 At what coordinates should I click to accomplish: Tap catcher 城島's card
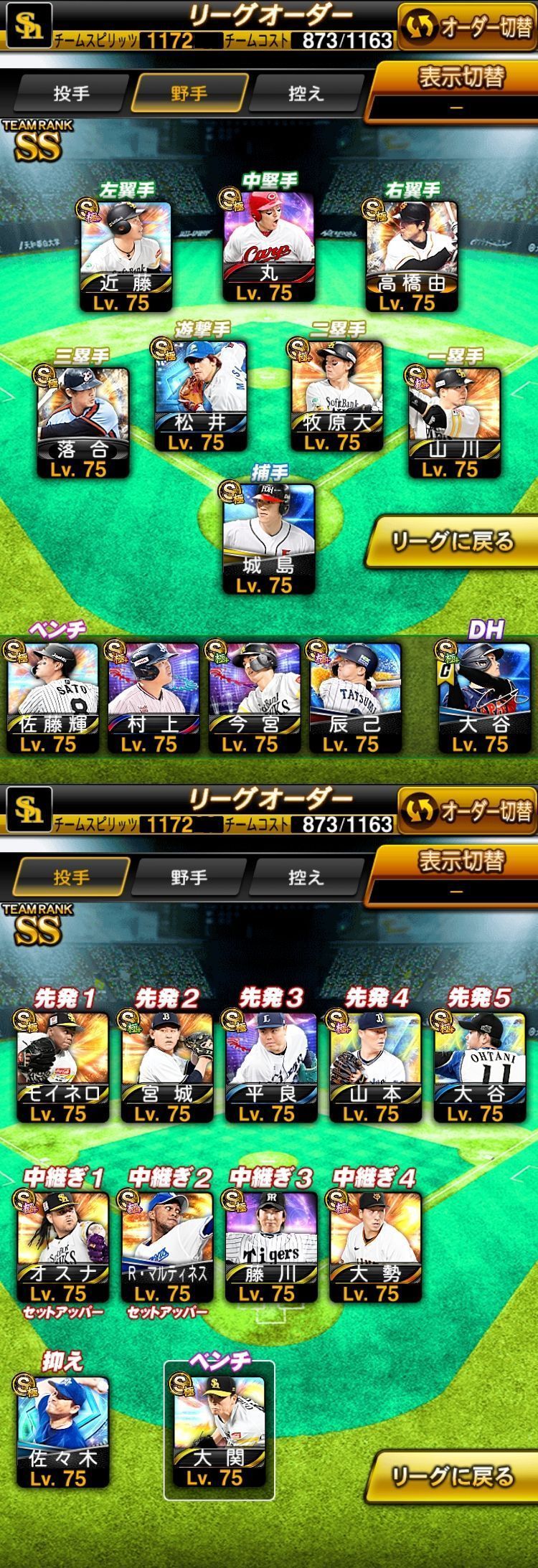[x=268, y=537]
